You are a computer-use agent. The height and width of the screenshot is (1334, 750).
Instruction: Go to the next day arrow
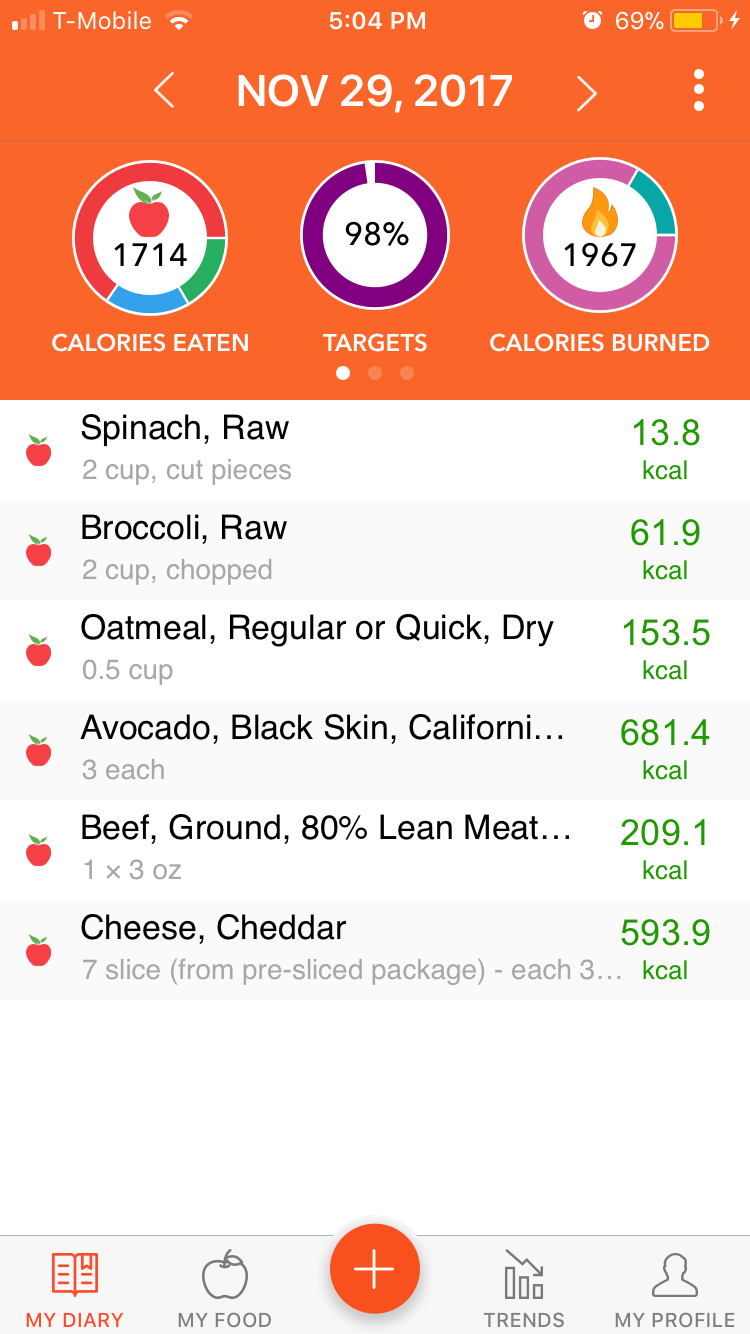coord(586,92)
